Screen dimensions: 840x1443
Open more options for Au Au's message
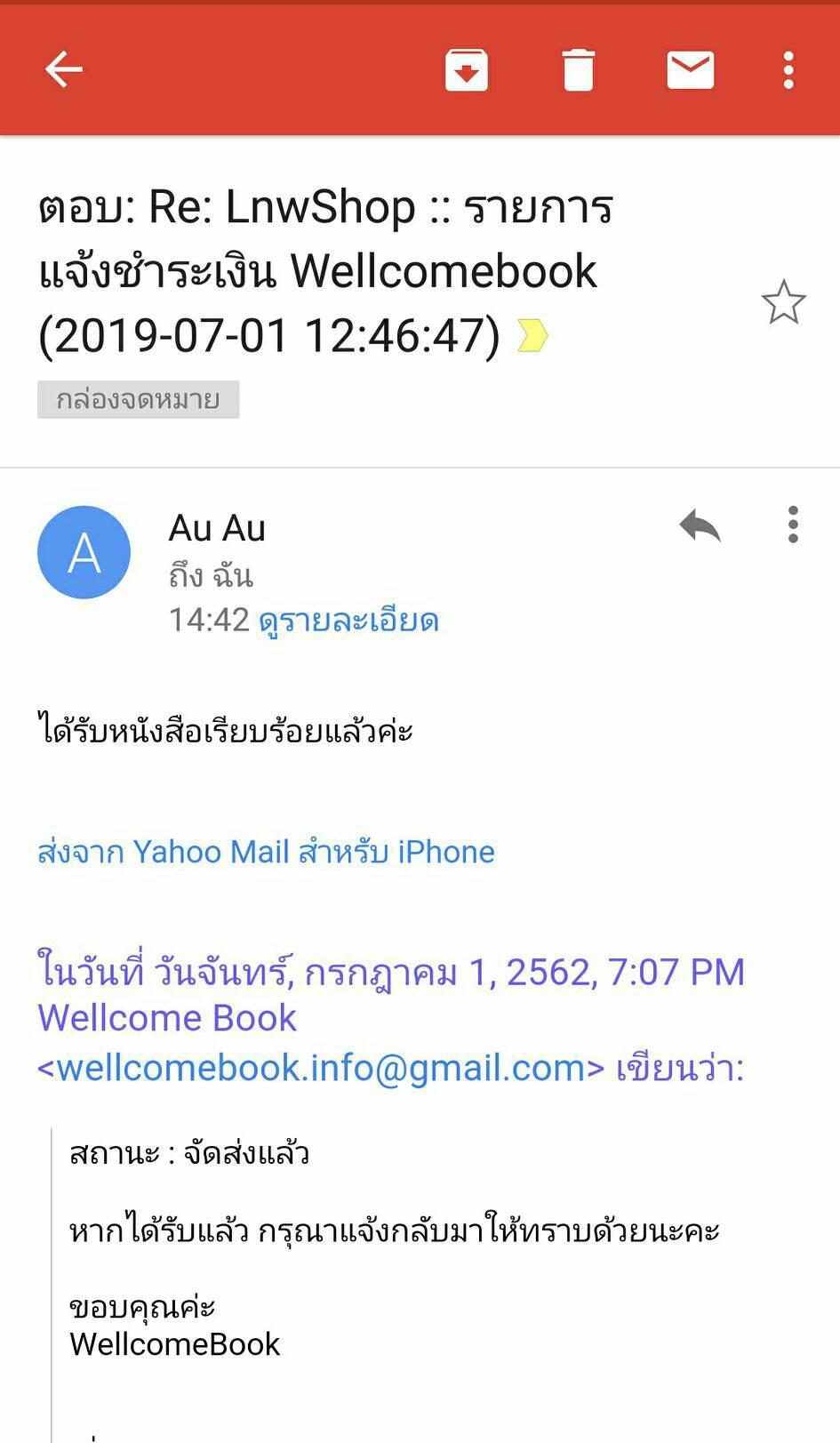click(793, 525)
